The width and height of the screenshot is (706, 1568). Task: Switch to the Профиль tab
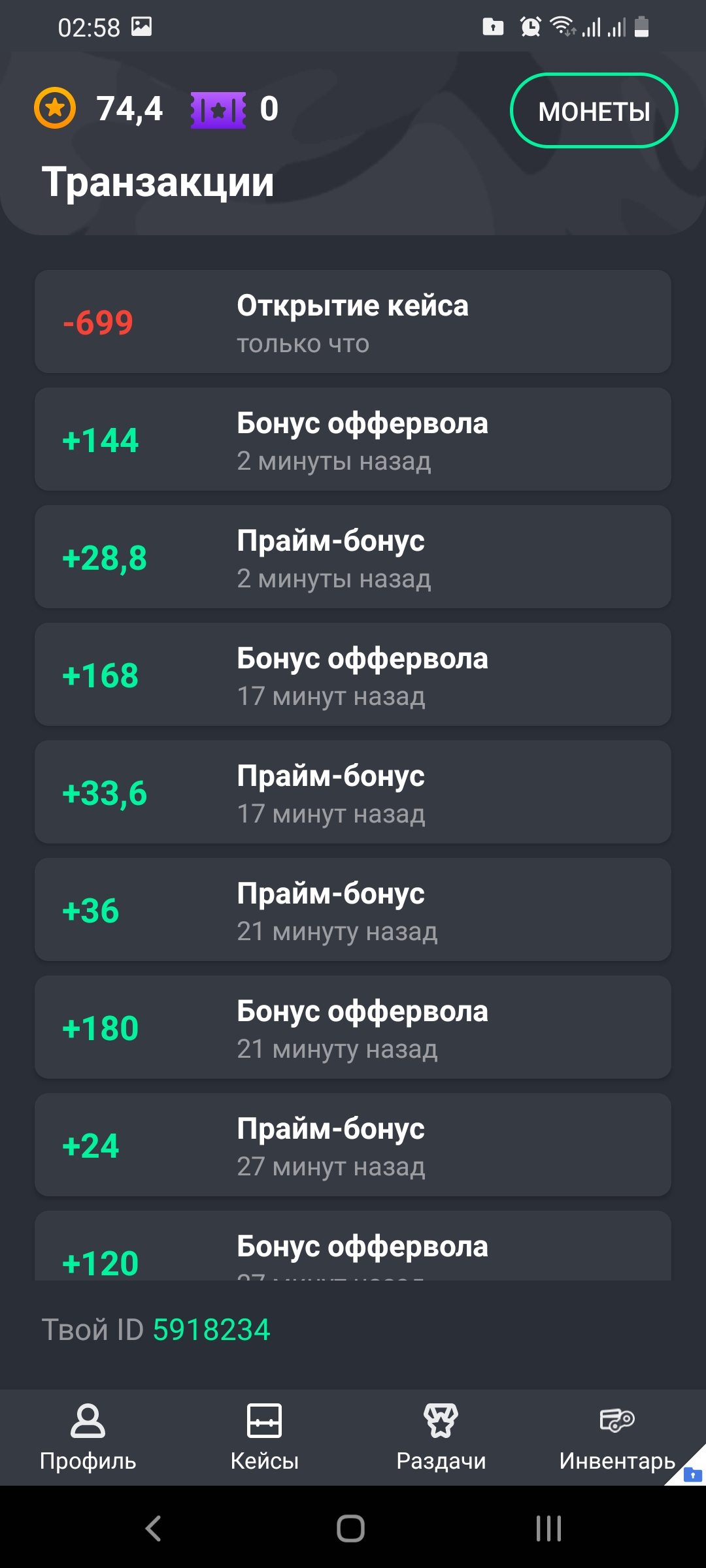click(x=88, y=1437)
